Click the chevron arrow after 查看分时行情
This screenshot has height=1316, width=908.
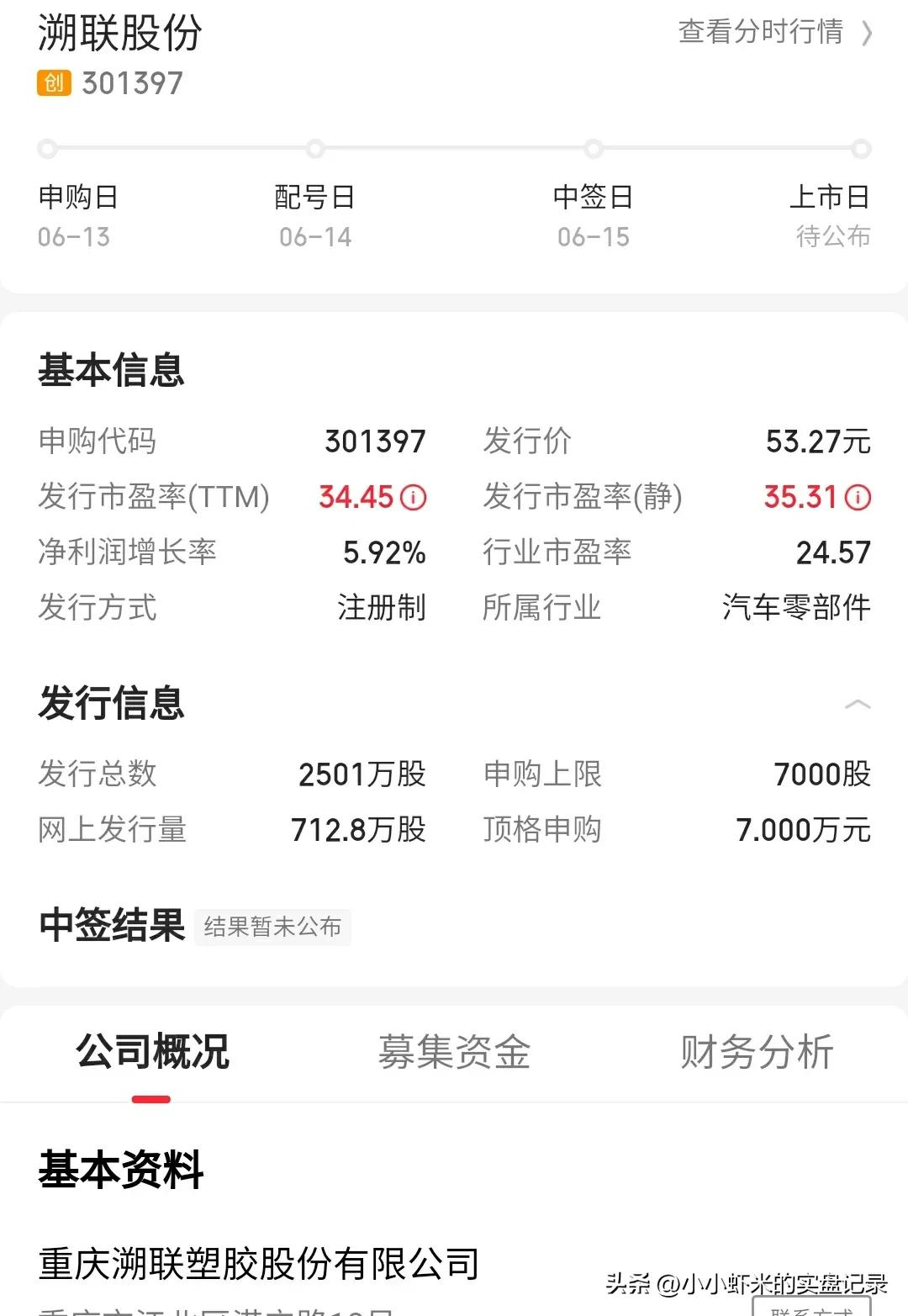(866, 34)
